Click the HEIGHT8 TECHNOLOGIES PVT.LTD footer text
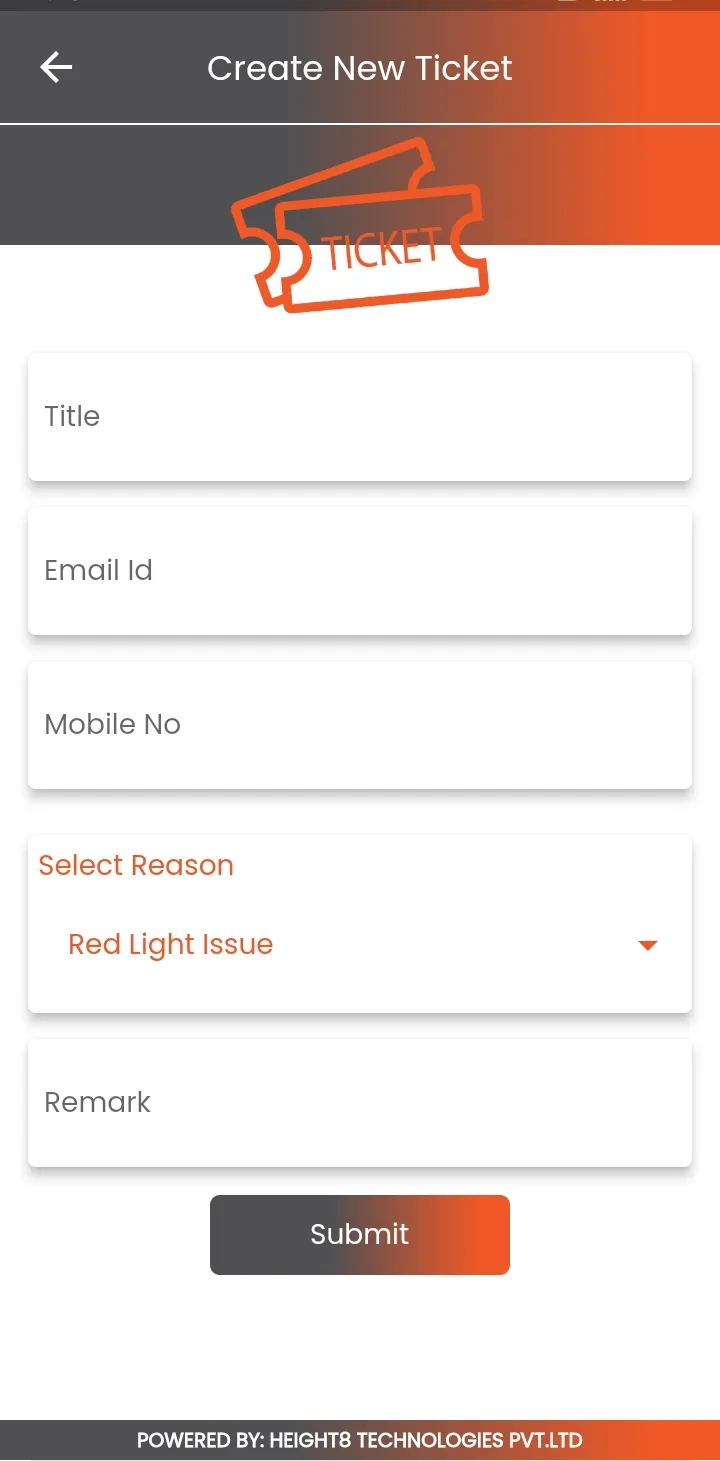The height and width of the screenshot is (1461, 720). click(x=360, y=1440)
